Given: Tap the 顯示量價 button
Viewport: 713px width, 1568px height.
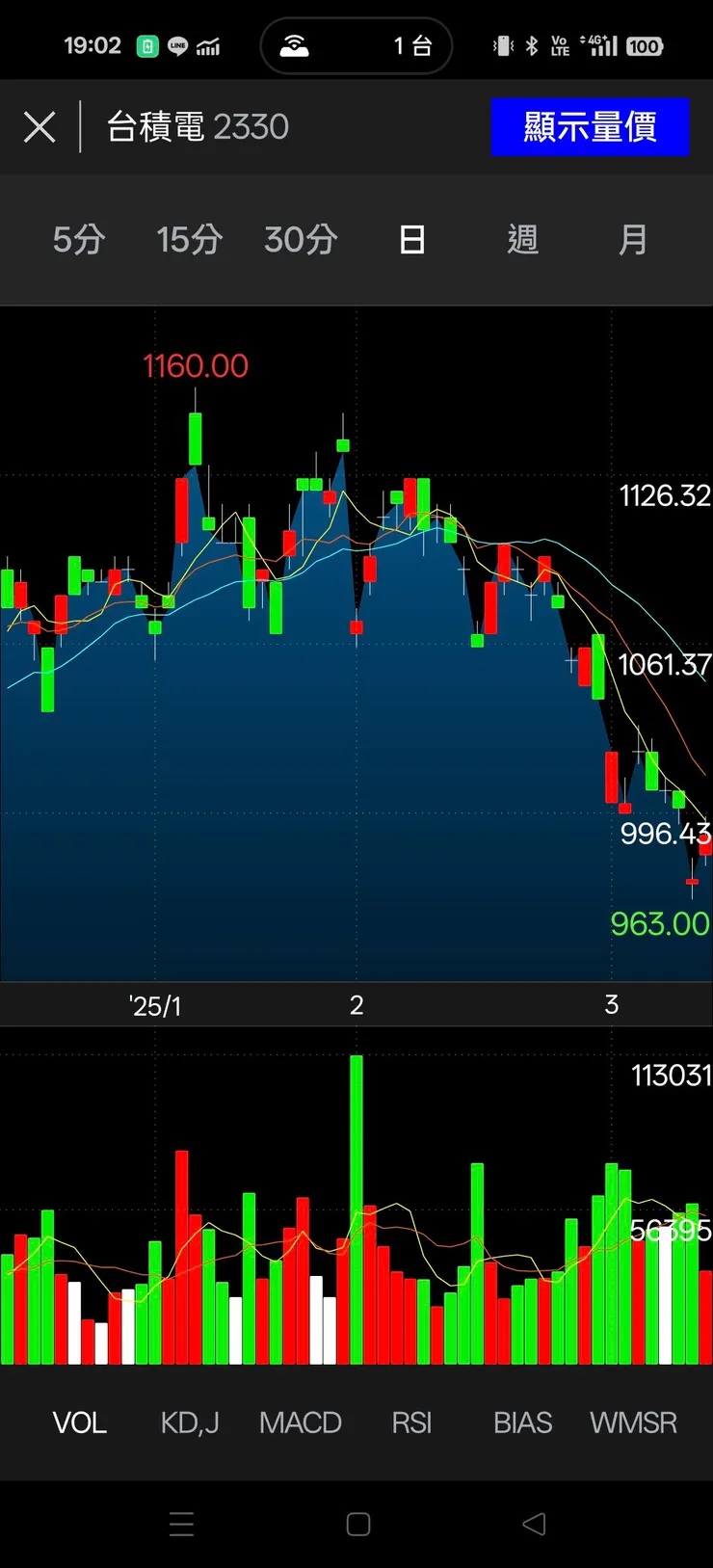Looking at the screenshot, I should tap(590, 127).
